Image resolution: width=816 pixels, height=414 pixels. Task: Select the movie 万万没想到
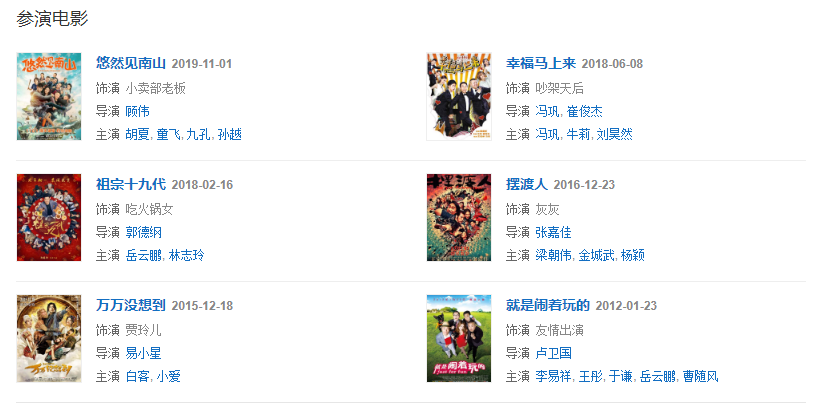pos(132,305)
